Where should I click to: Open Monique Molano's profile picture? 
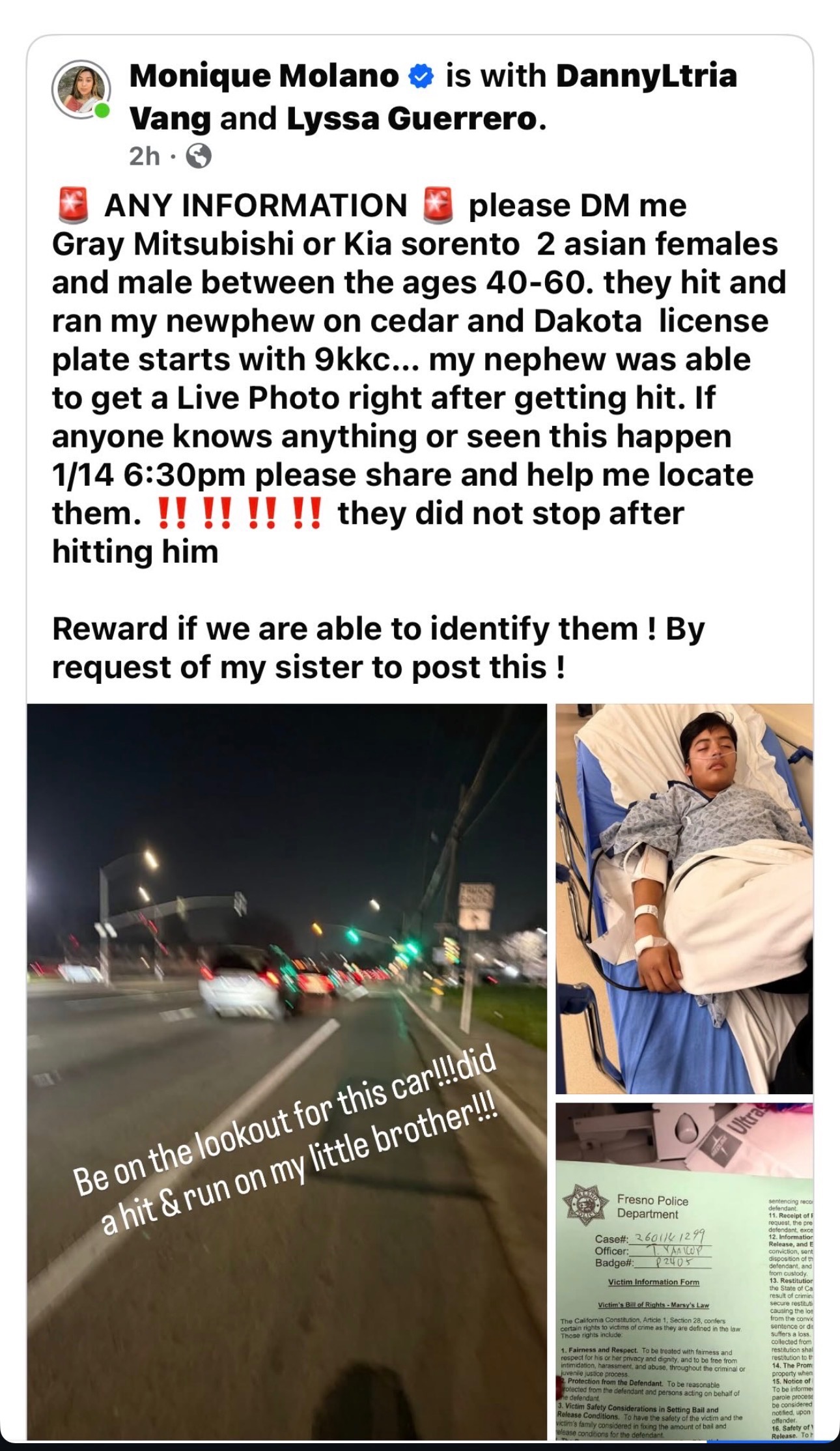coord(81,89)
